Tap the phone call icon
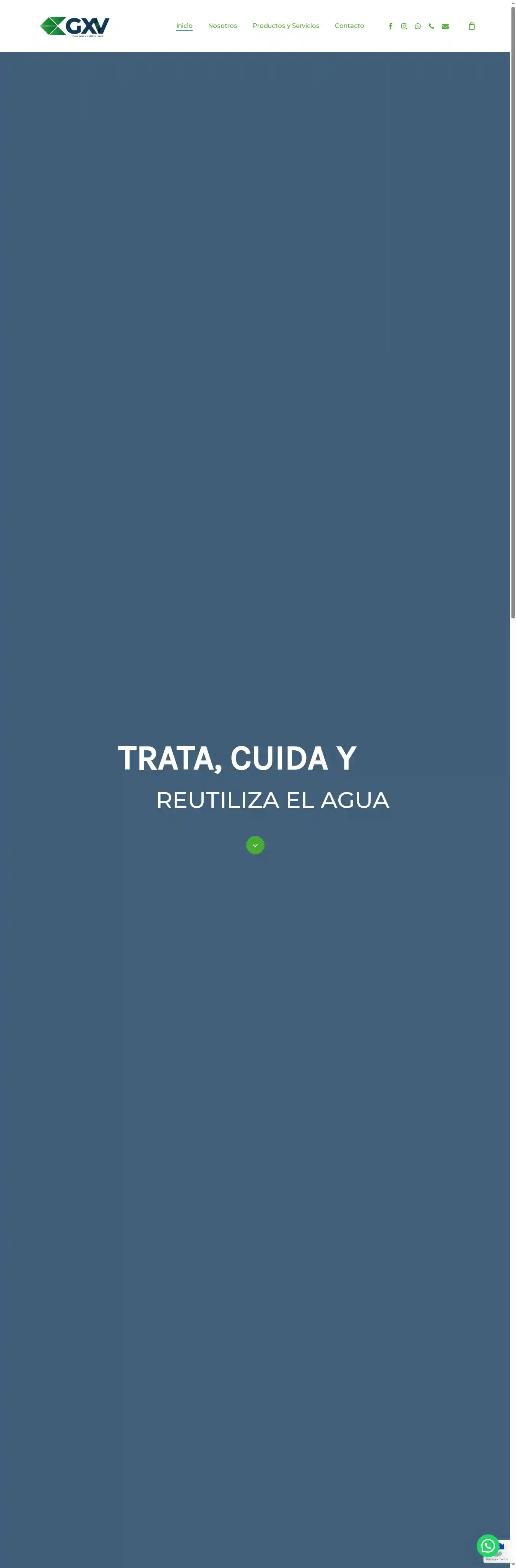The width and height of the screenshot is (516, 1568). 432,26
